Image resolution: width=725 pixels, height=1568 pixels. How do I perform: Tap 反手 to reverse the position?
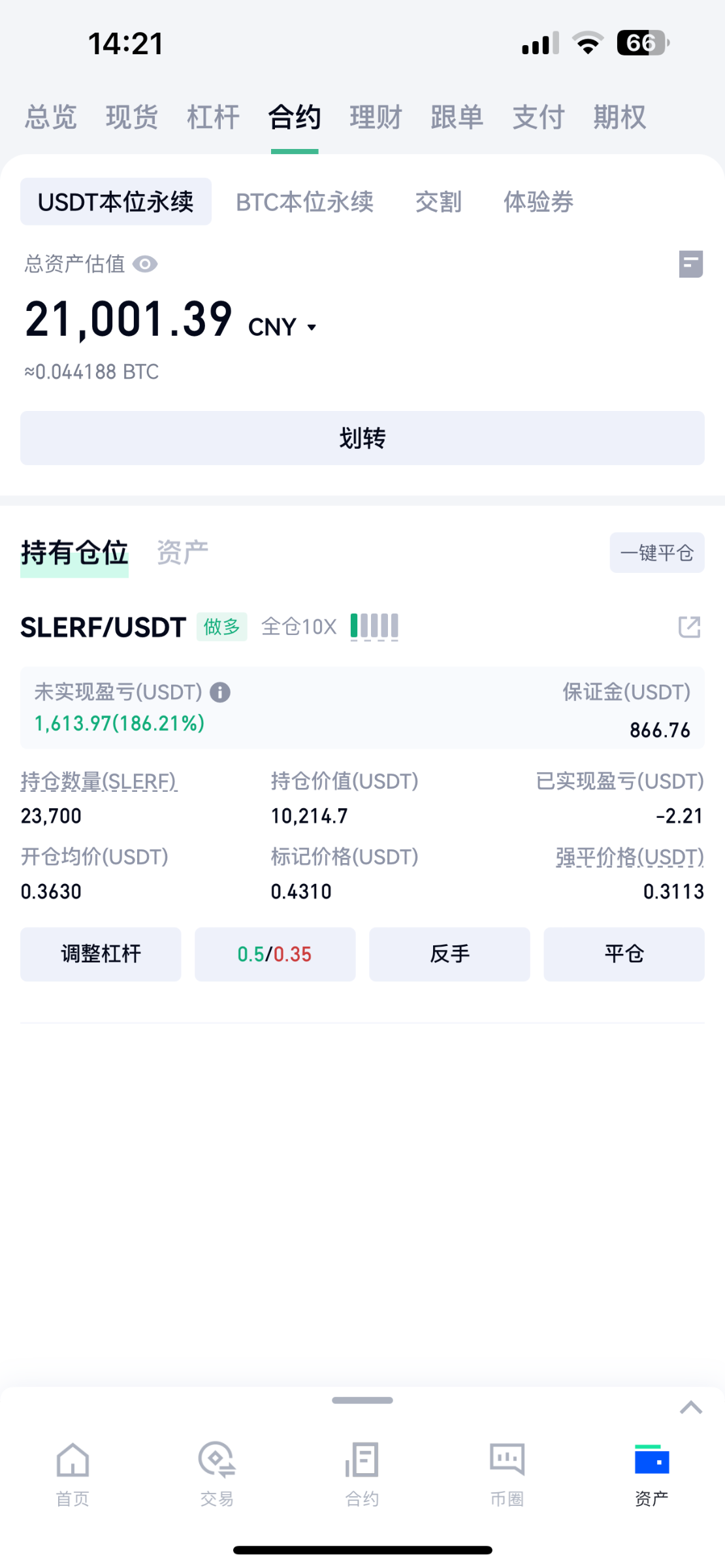point(449,954)
